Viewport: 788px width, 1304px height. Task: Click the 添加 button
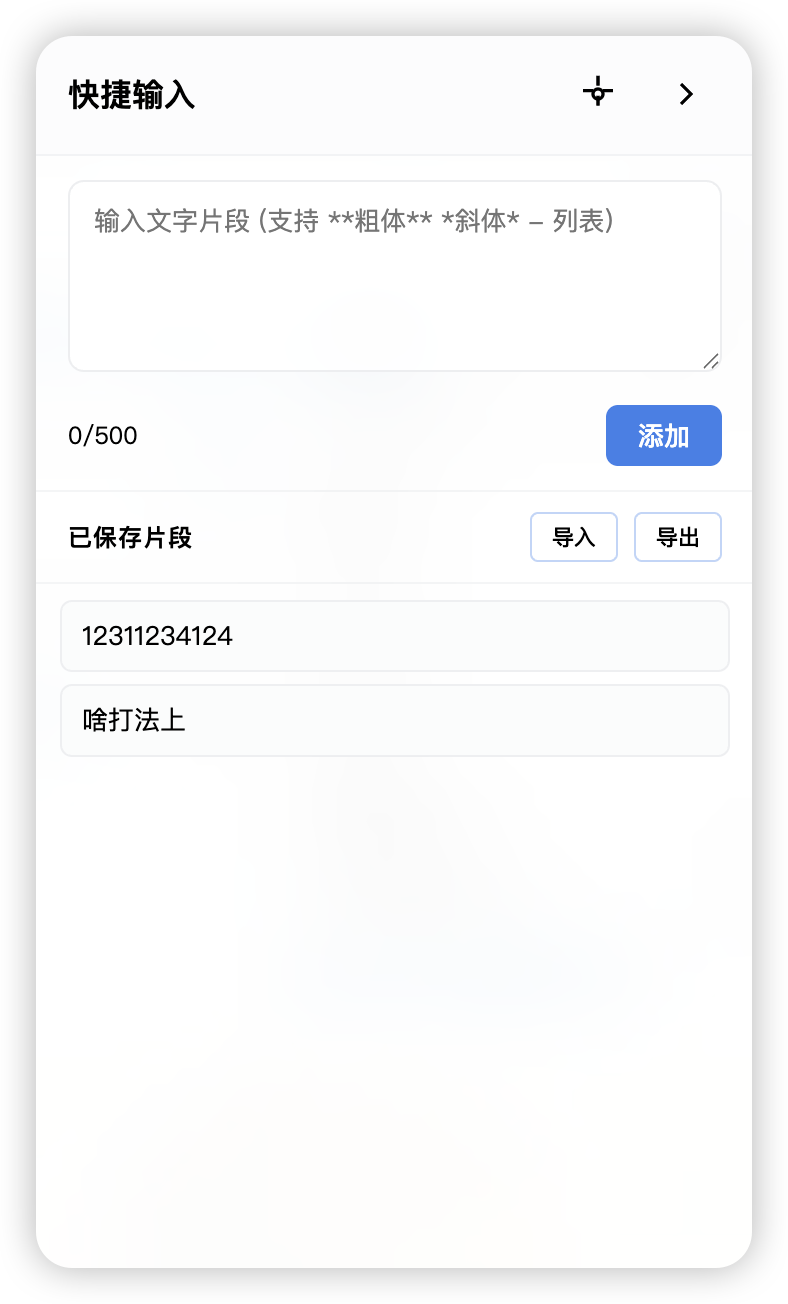point(663,435)
